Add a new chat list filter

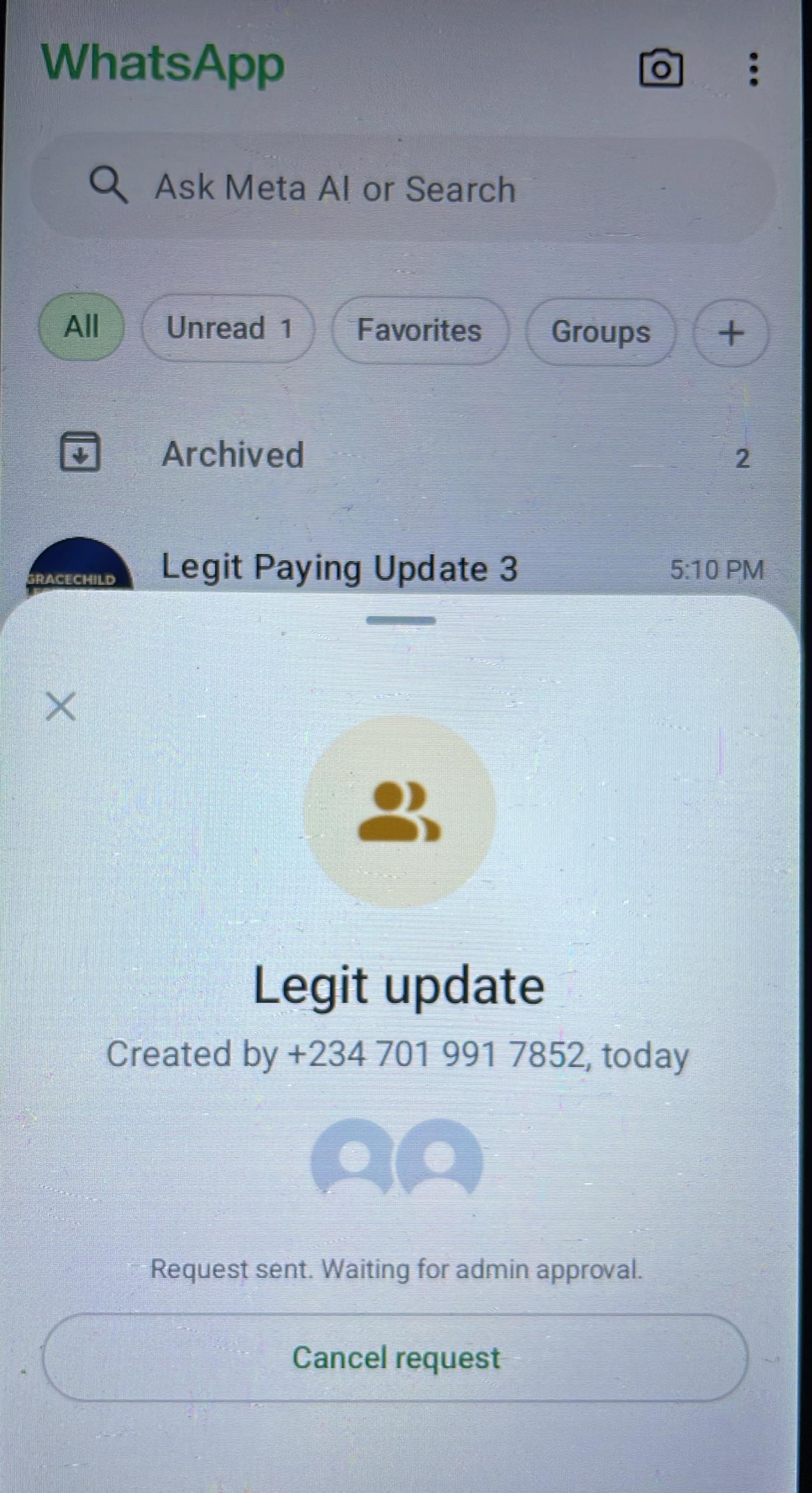click(730, 333)
